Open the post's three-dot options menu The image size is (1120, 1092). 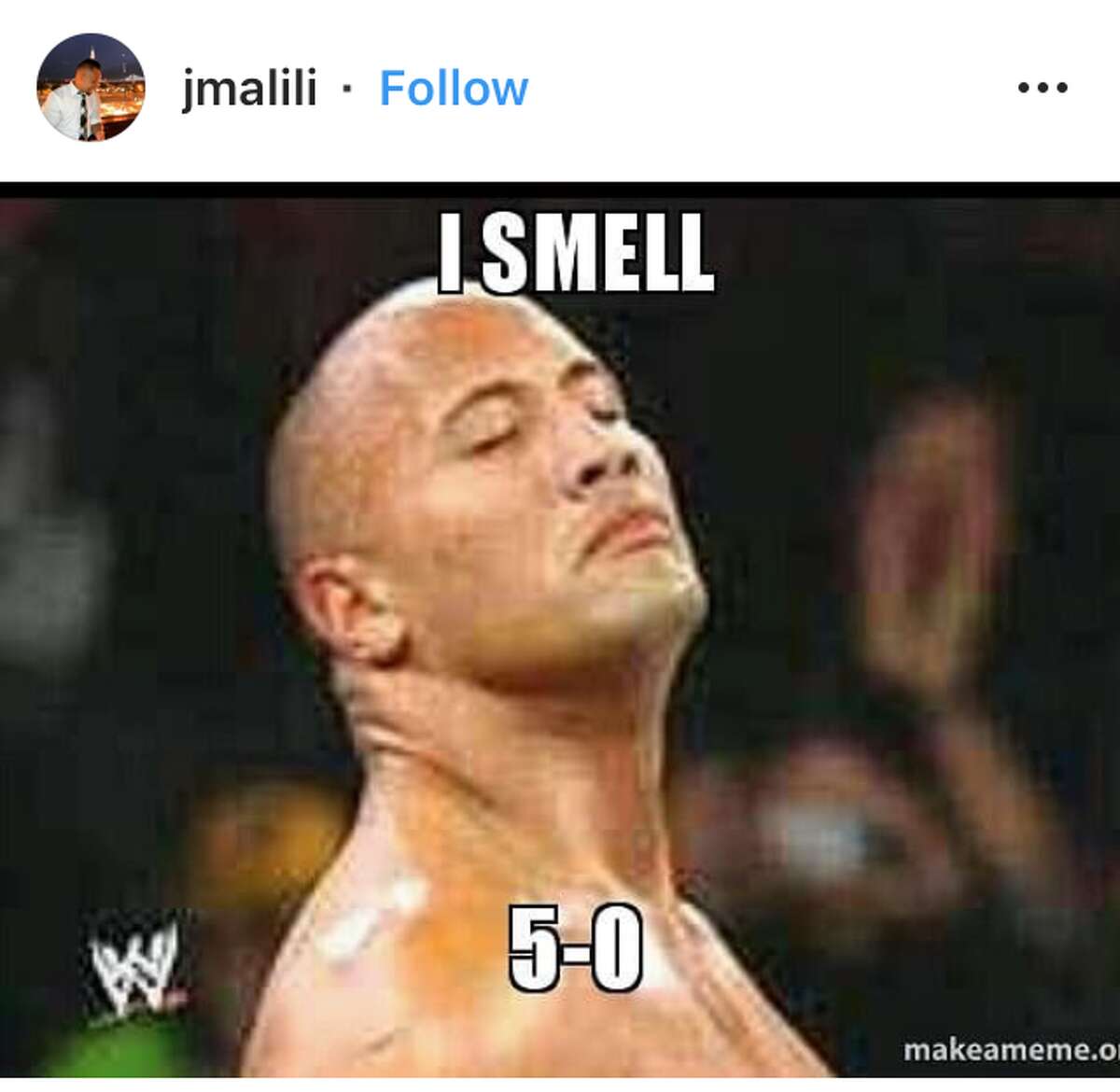pyautogui.click(x=1043, y=89)
